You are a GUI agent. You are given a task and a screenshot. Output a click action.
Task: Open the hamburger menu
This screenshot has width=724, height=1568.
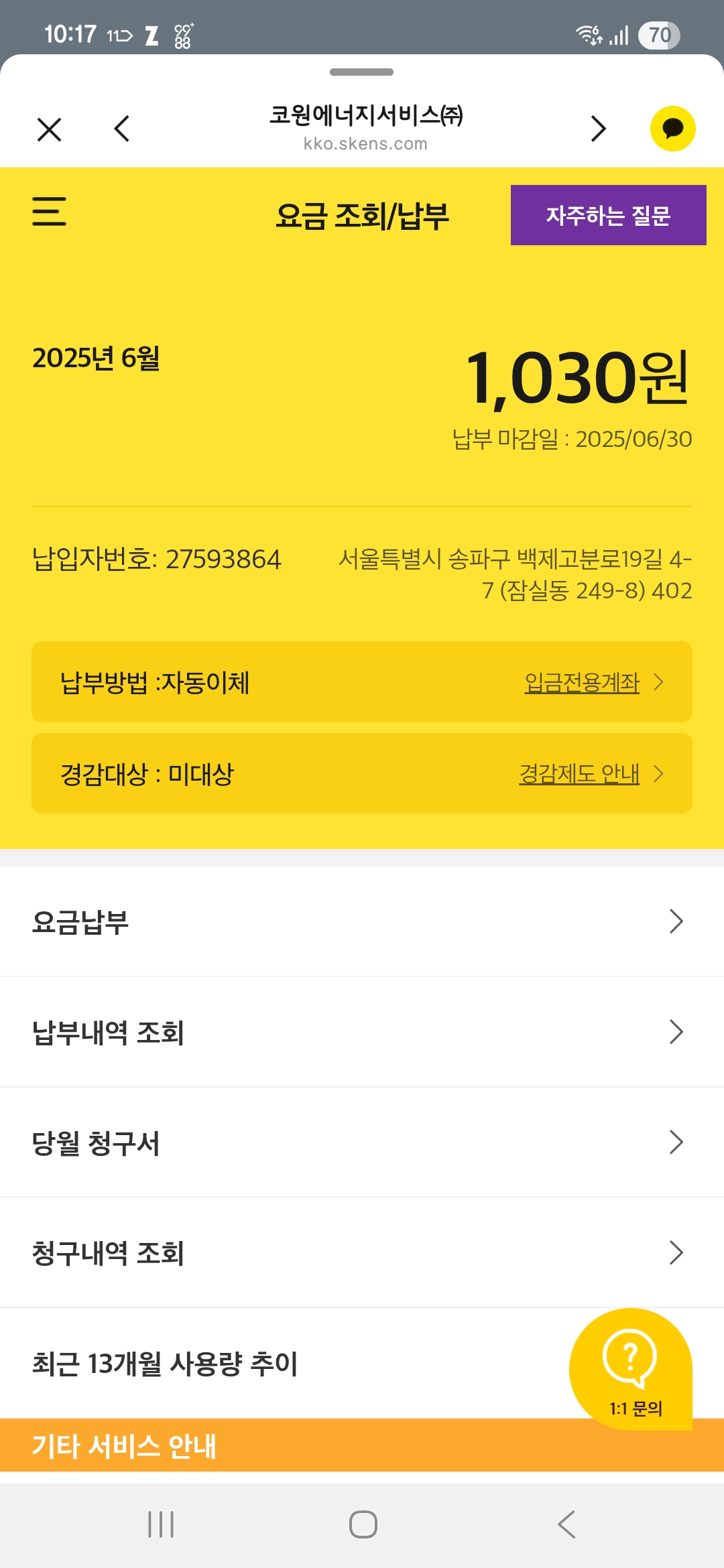pos(49,212)
